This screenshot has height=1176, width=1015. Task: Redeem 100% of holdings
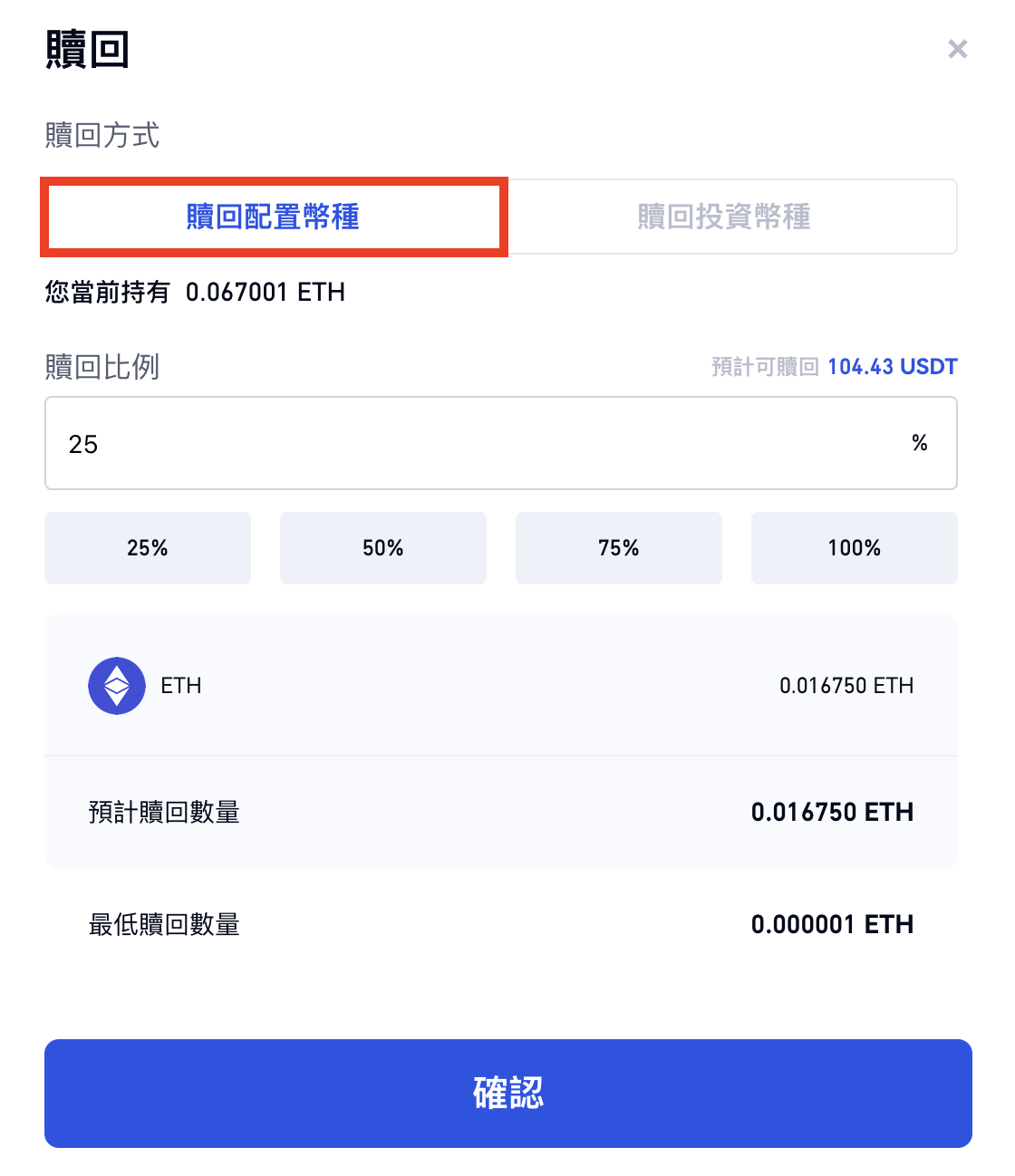(x=854, y=548)
